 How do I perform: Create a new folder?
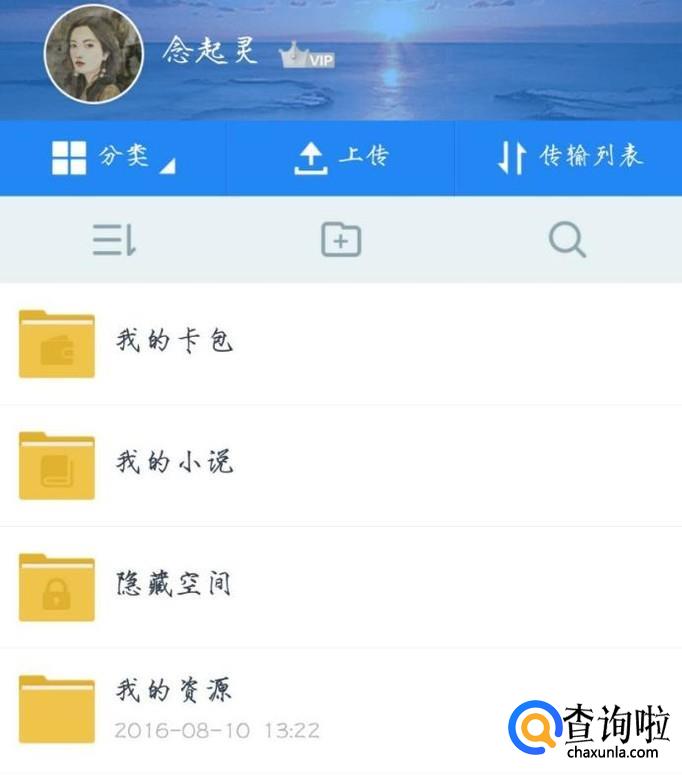pyautogui.click(x=340, y=240)
